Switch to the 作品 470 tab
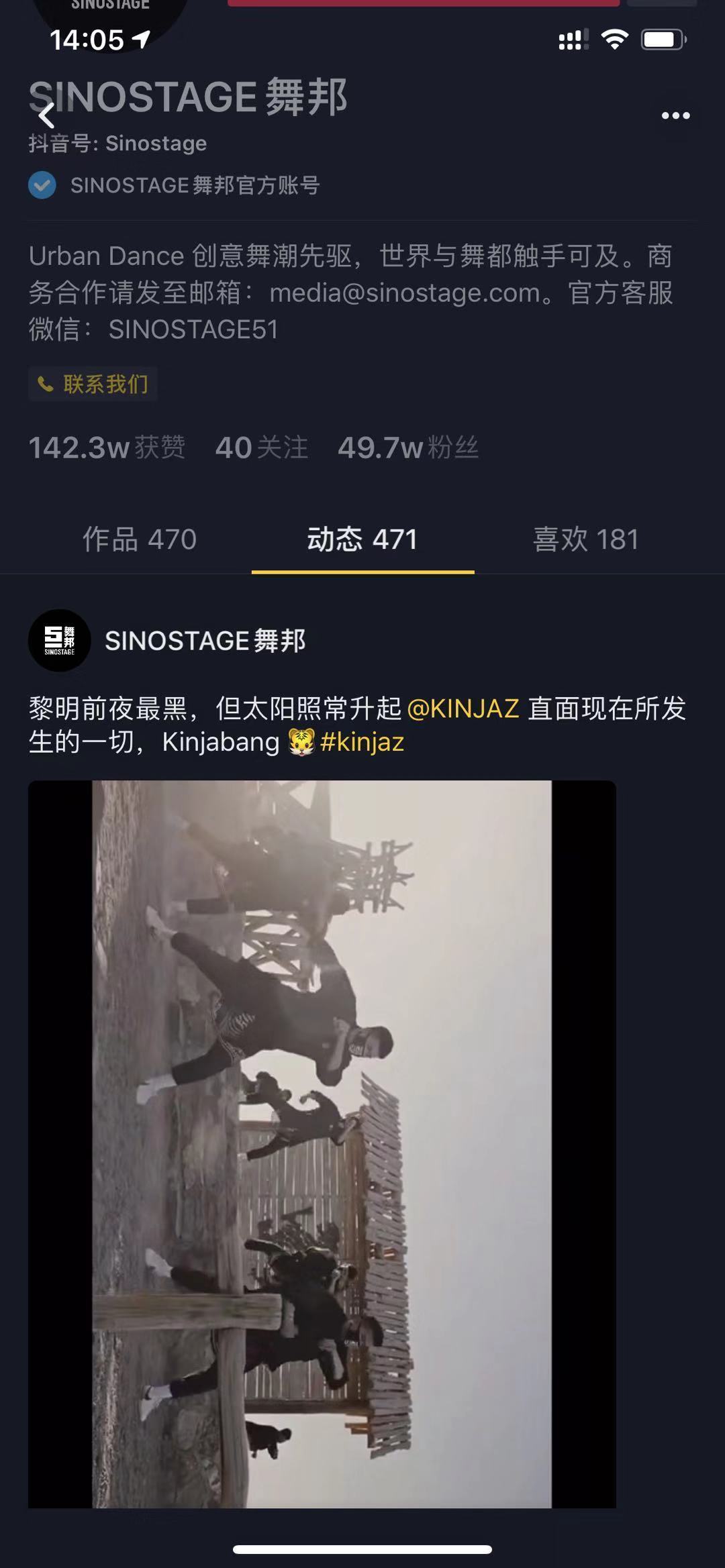Image resolution: width=725 pixels, height=1568 pixels. tap(140, 539)
